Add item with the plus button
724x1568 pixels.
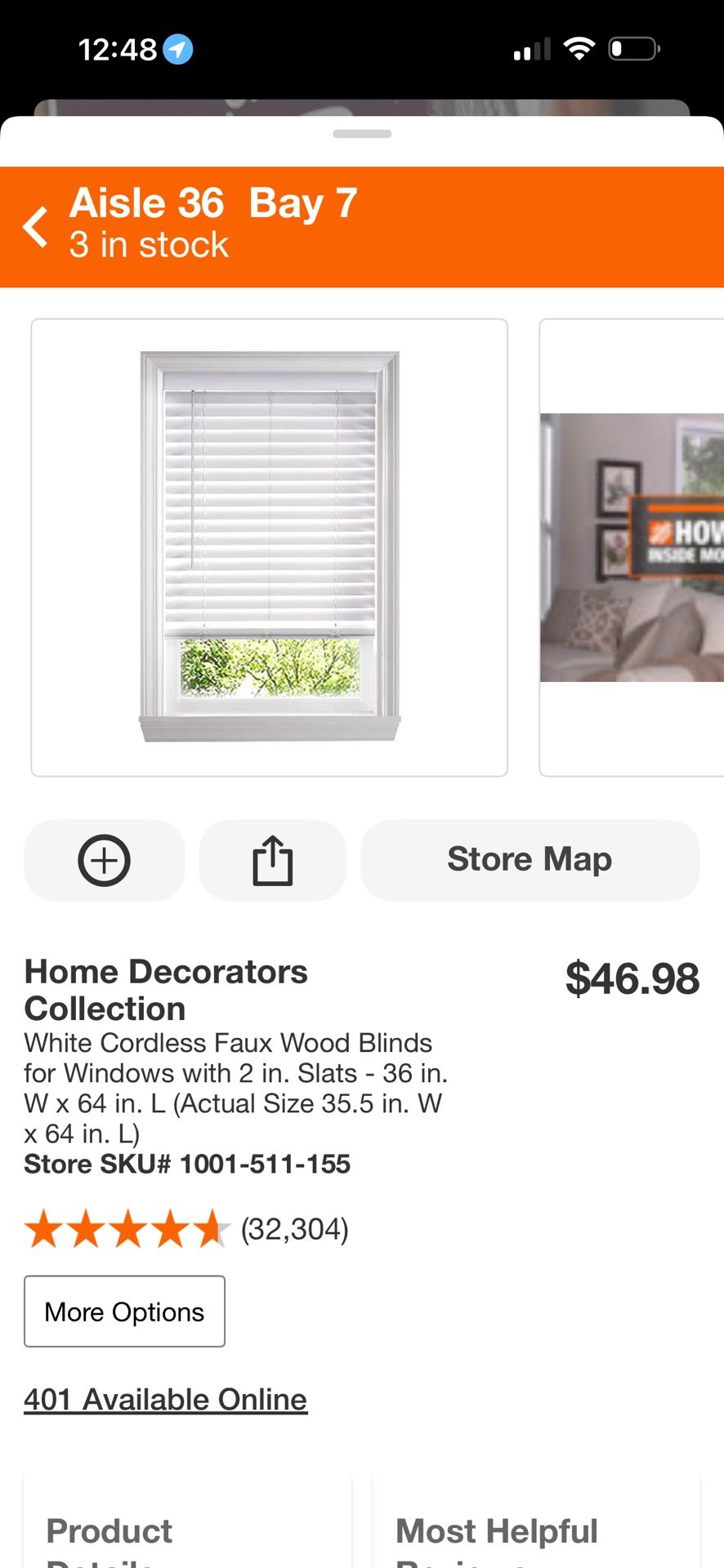coord(105,860)
